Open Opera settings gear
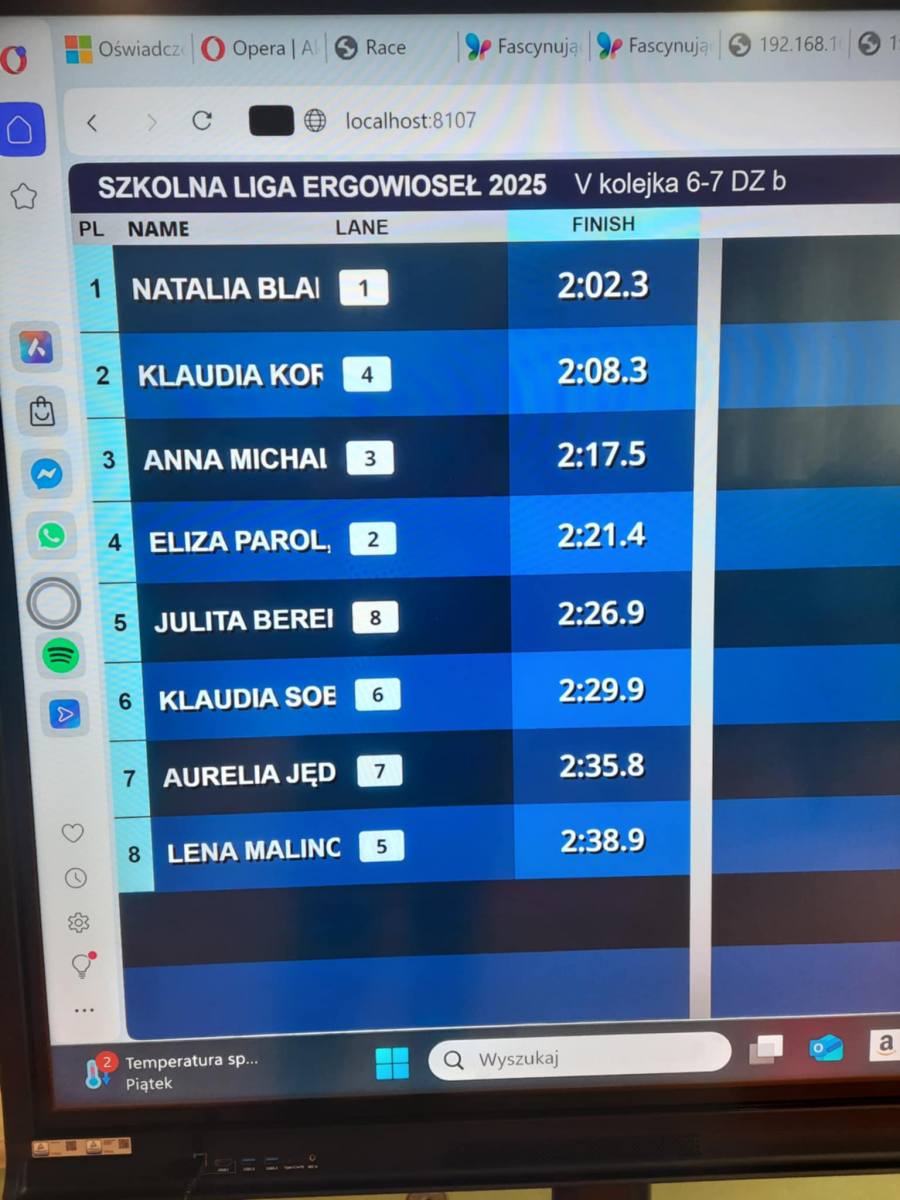 tap(78, 922)
